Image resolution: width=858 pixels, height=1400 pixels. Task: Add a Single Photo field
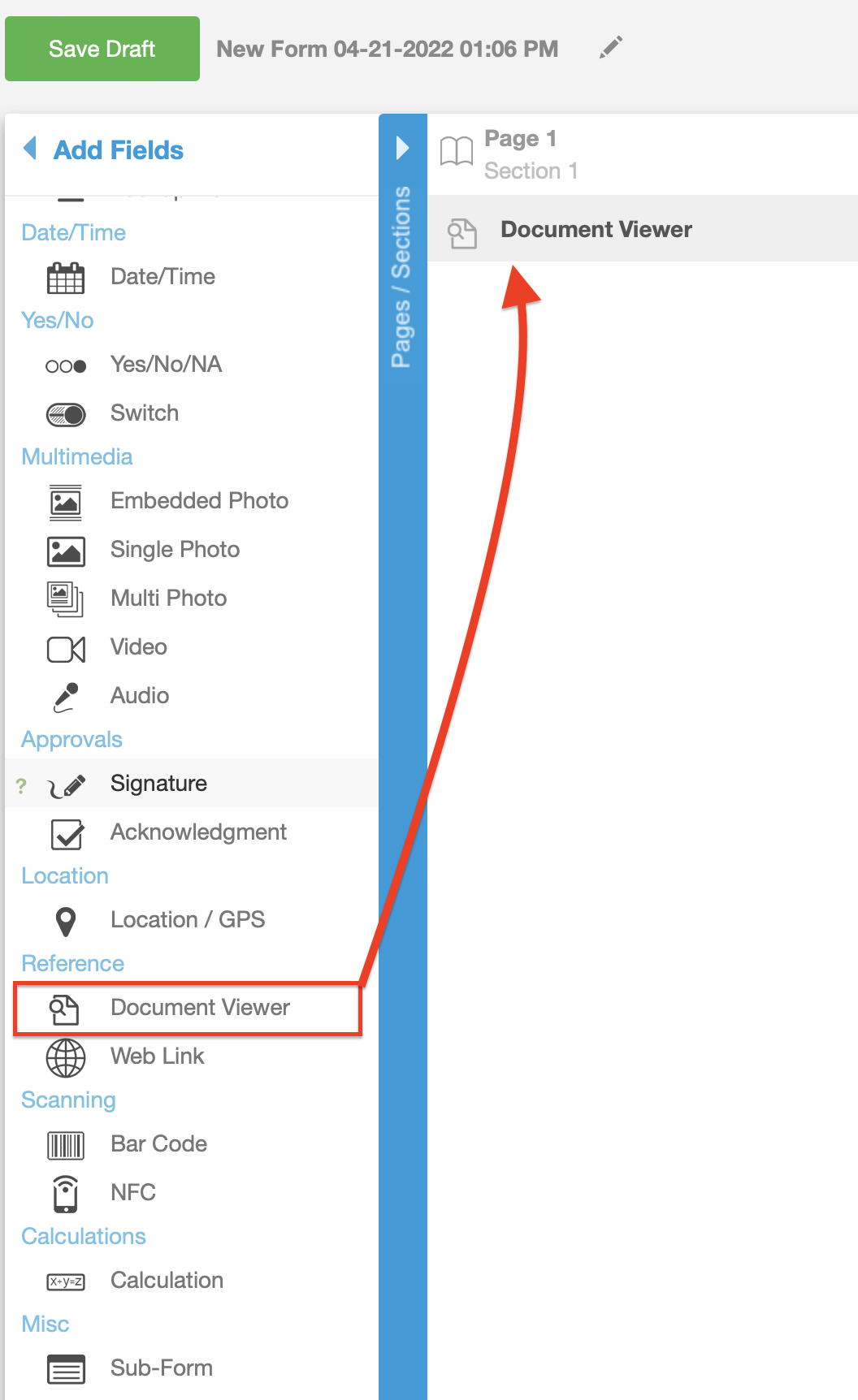point(175,550)
